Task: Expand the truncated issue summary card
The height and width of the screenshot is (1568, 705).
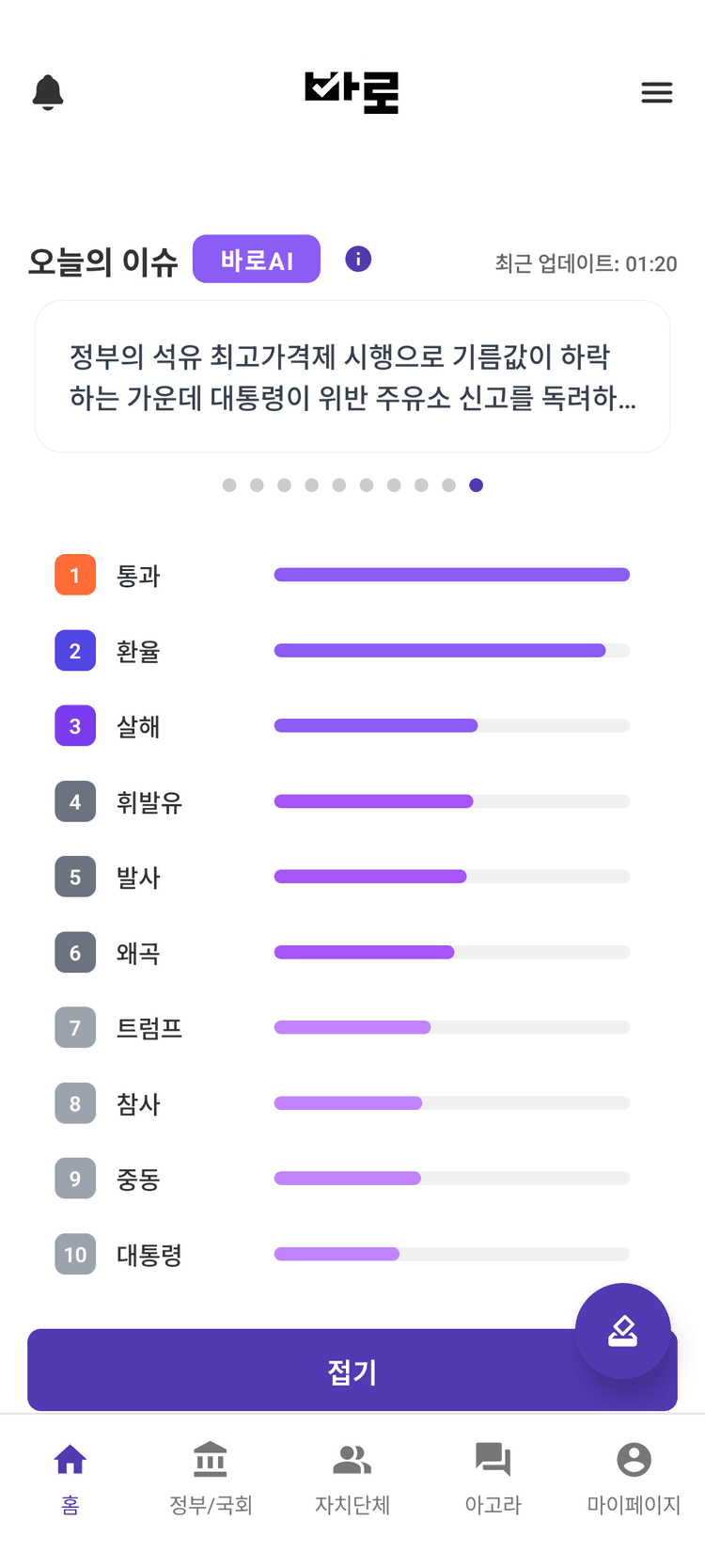Action: (352, 376)
